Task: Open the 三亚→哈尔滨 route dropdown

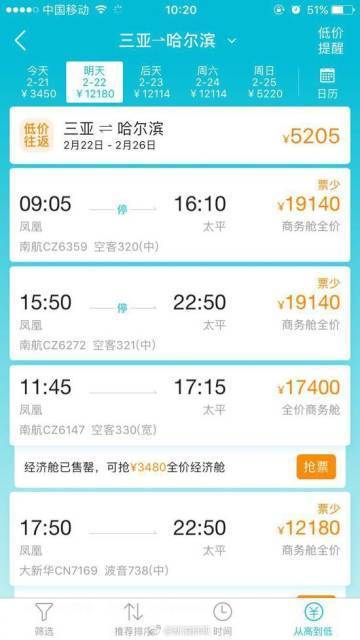Action: coord(177,41)
